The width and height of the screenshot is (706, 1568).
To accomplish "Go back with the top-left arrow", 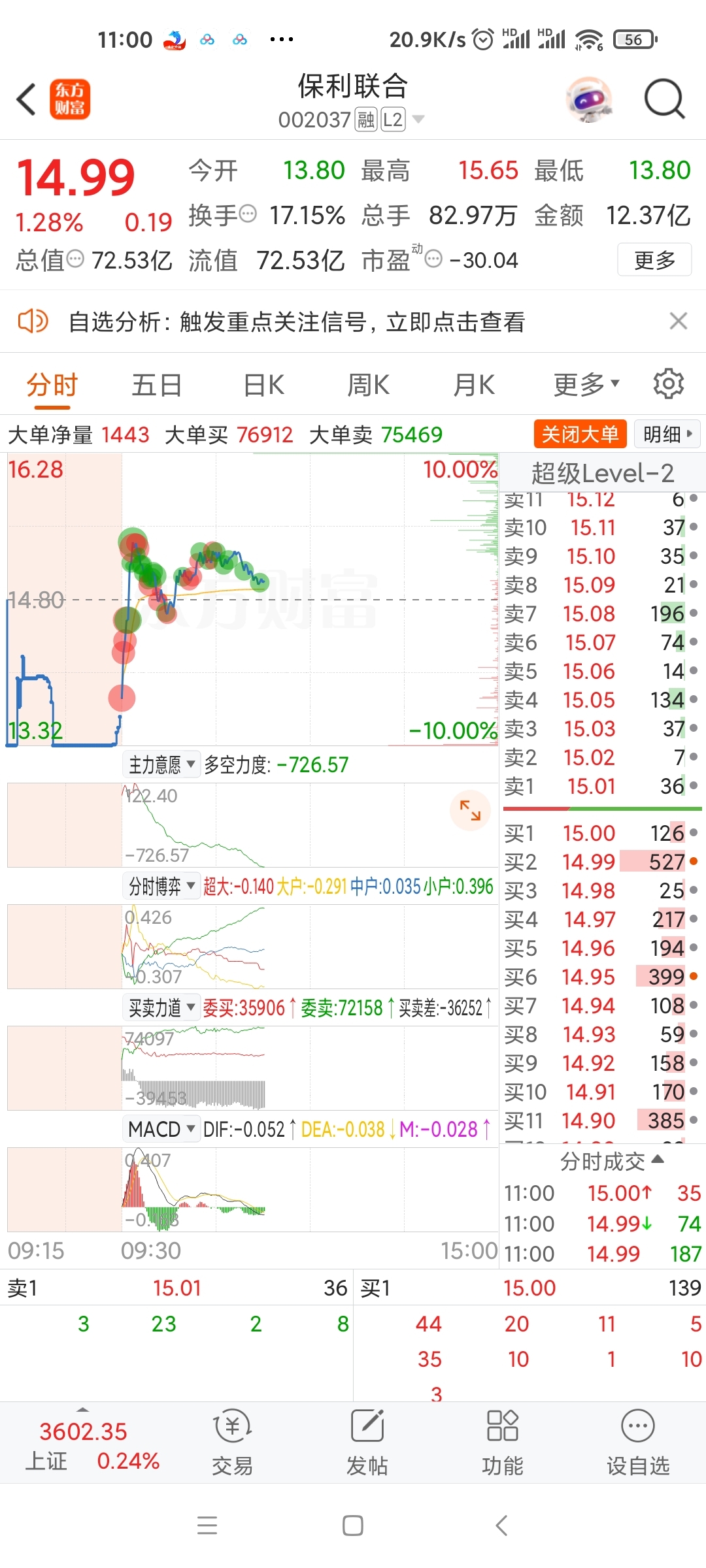I will (26, 99).
